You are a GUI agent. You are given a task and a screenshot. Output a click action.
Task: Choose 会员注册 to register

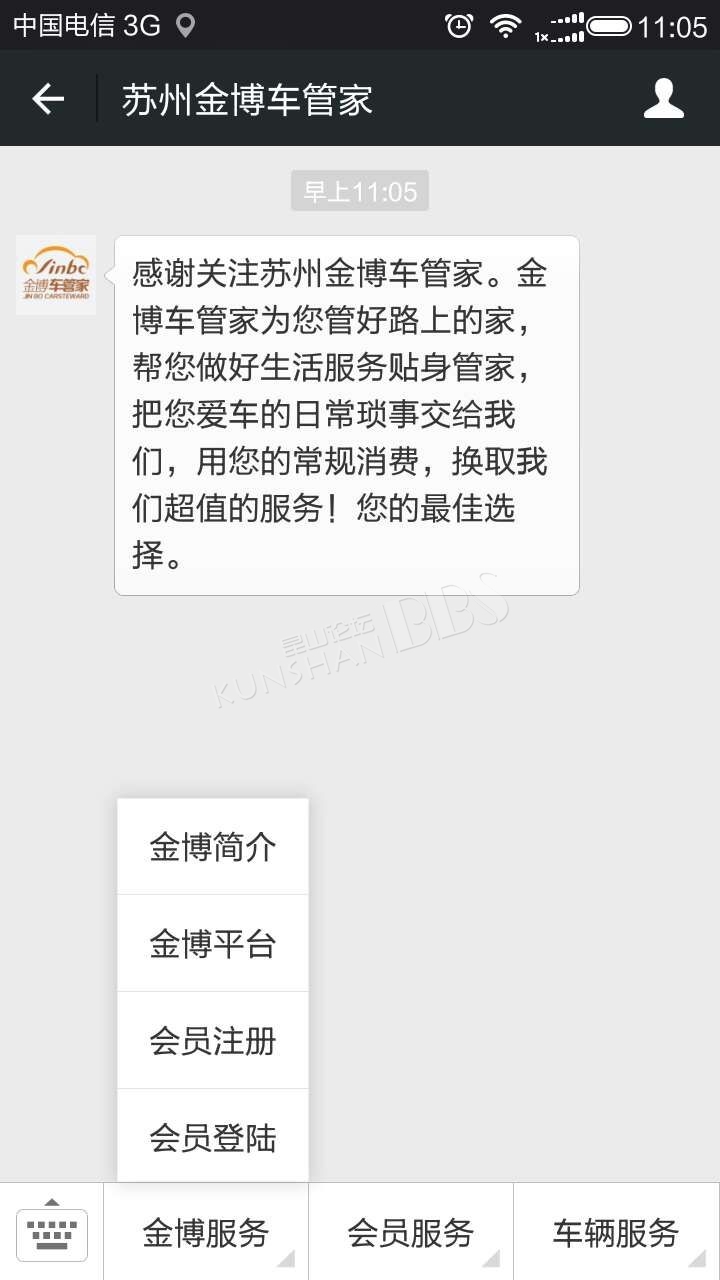point(213,1041)
